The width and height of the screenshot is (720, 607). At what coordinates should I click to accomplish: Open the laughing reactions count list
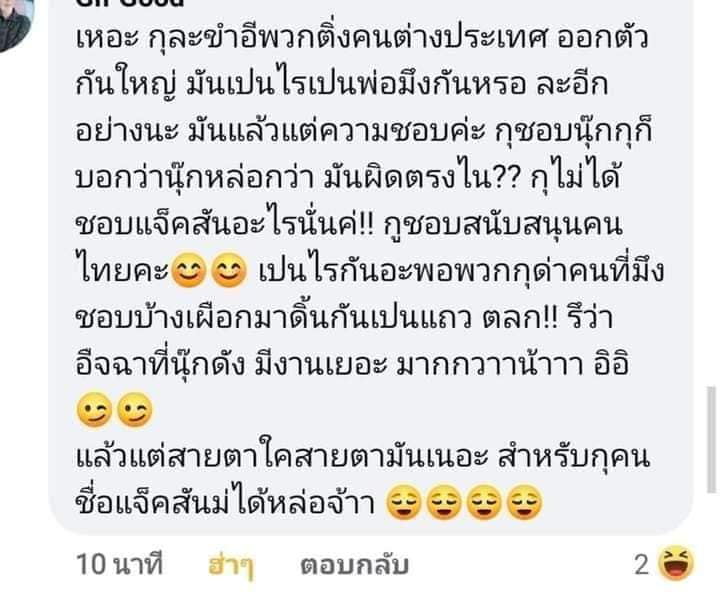pos(668,565)
